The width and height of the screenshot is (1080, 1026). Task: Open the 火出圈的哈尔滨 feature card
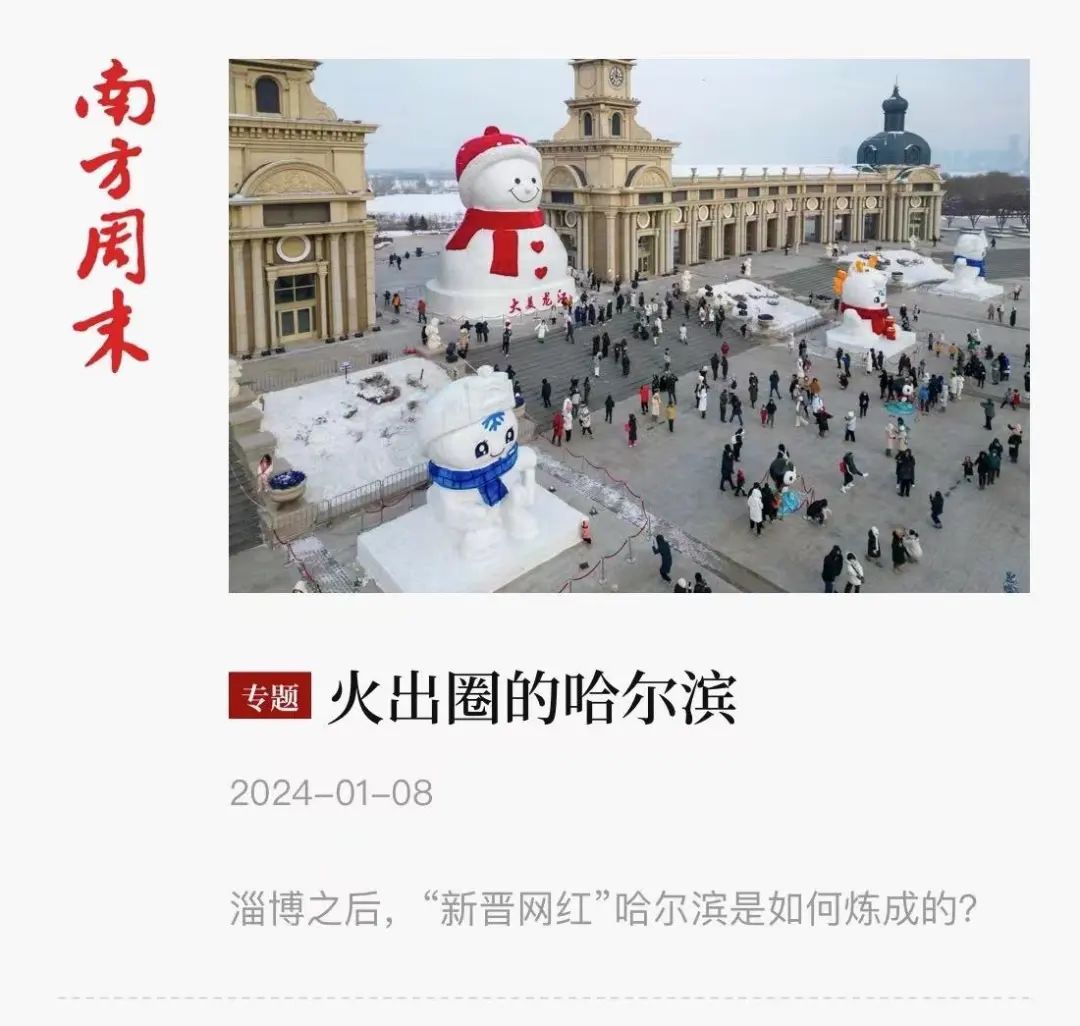coord(532,697)
